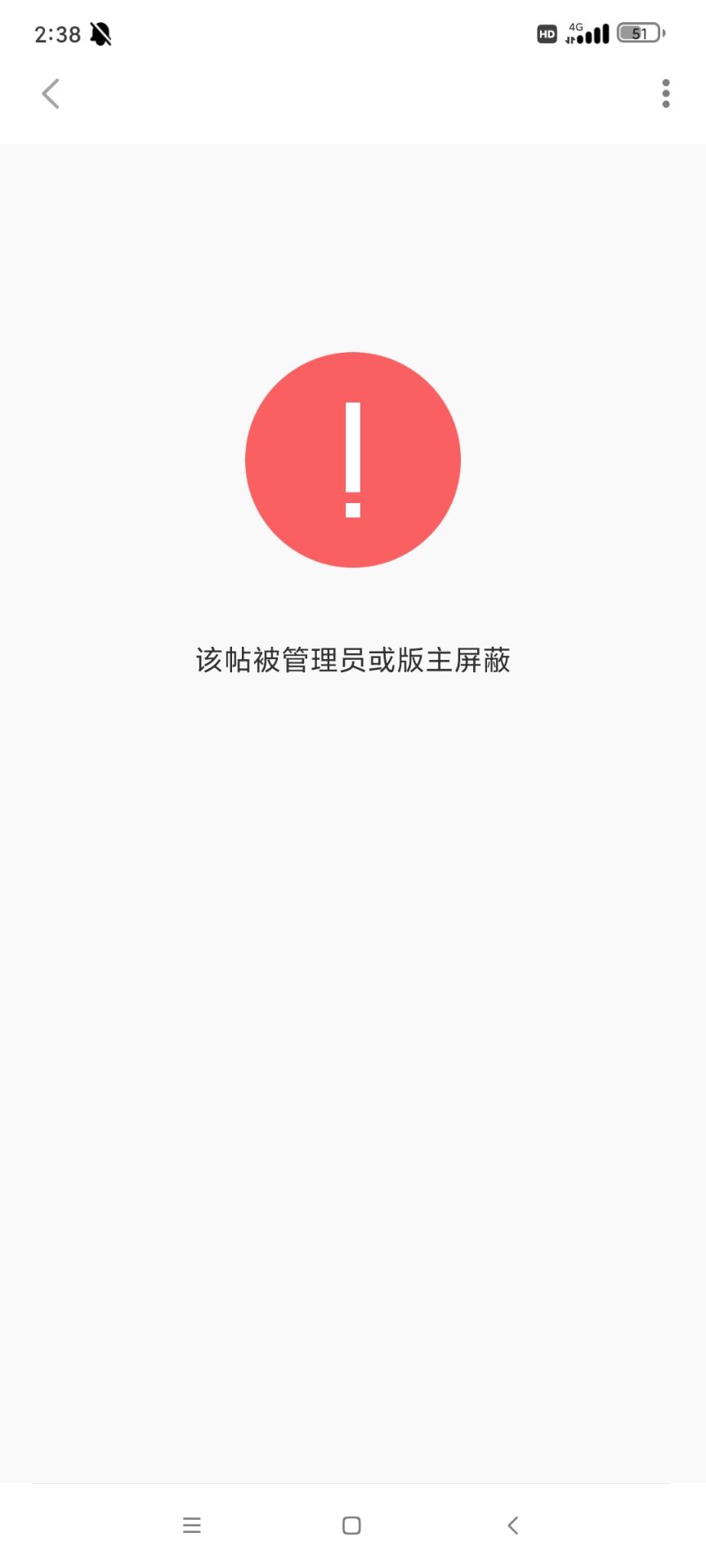Open recent apps from navigation bar

[x=192, y=1525]
